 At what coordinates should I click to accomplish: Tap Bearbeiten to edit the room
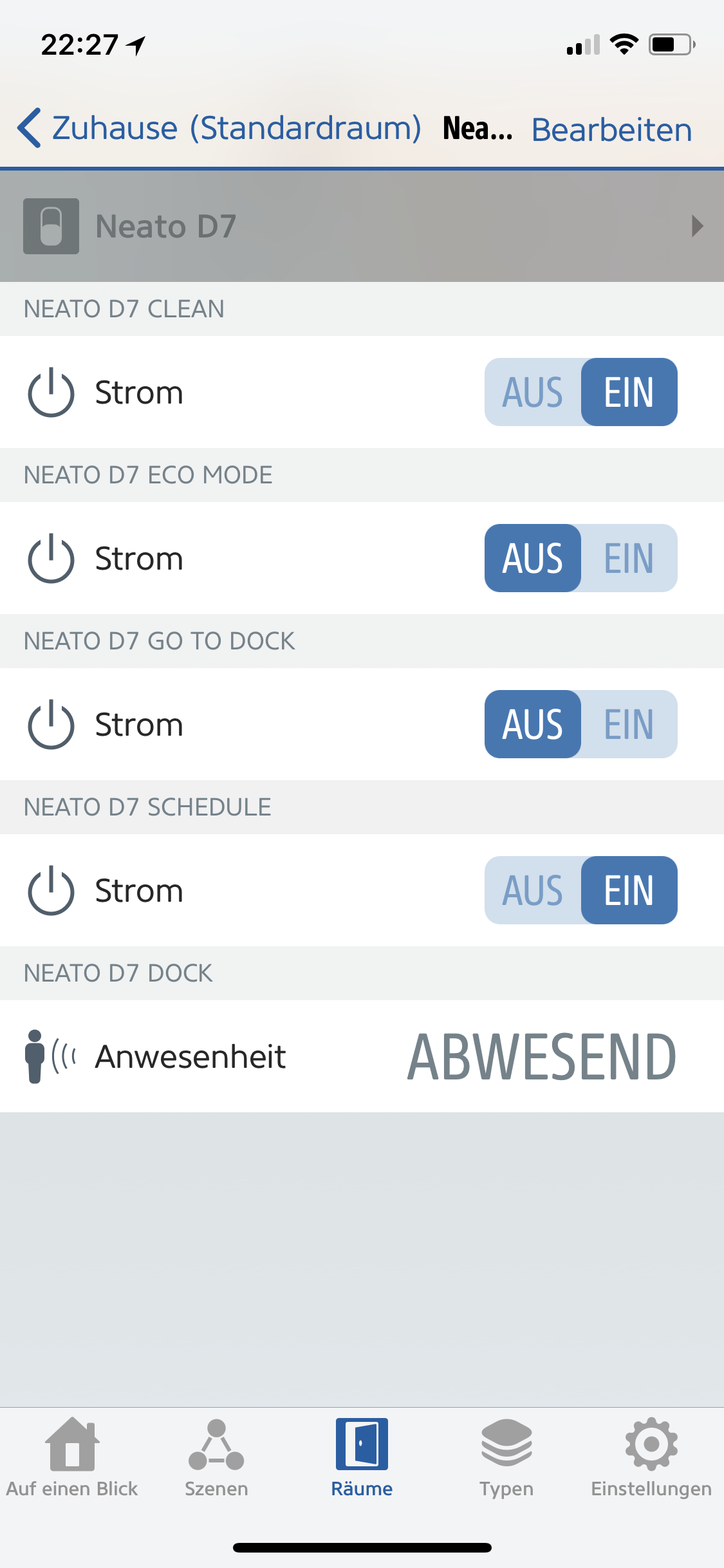[x=611, y=129]
